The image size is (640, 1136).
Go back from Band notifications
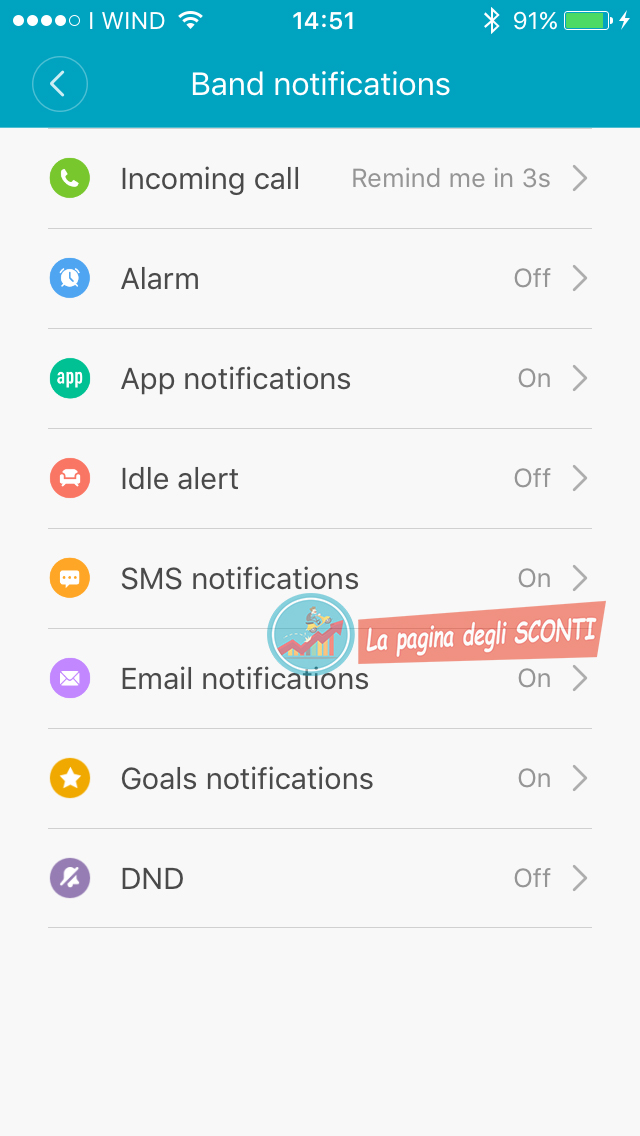(x=59, y=84)
